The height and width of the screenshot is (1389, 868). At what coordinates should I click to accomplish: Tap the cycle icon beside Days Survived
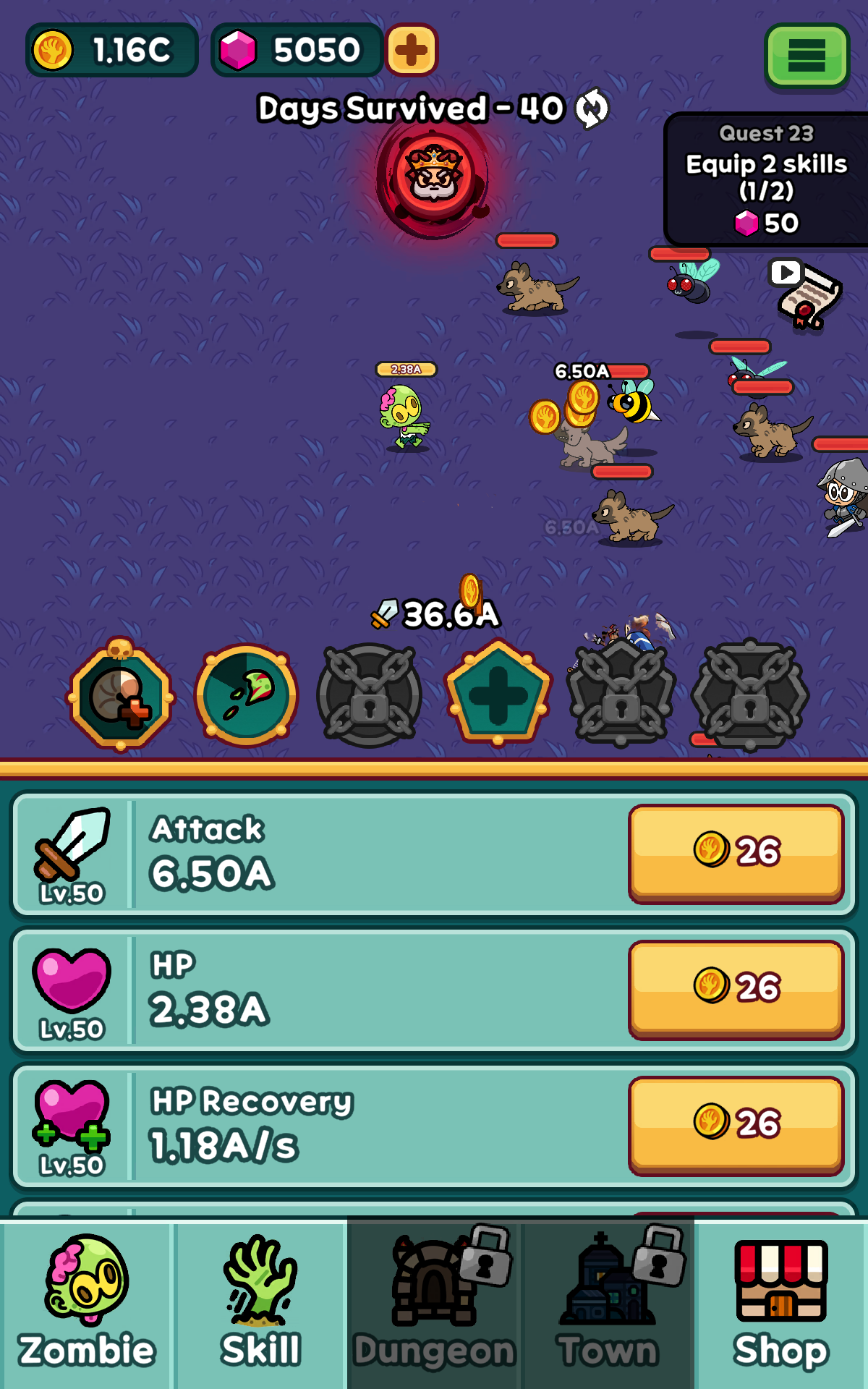point(592,109)
